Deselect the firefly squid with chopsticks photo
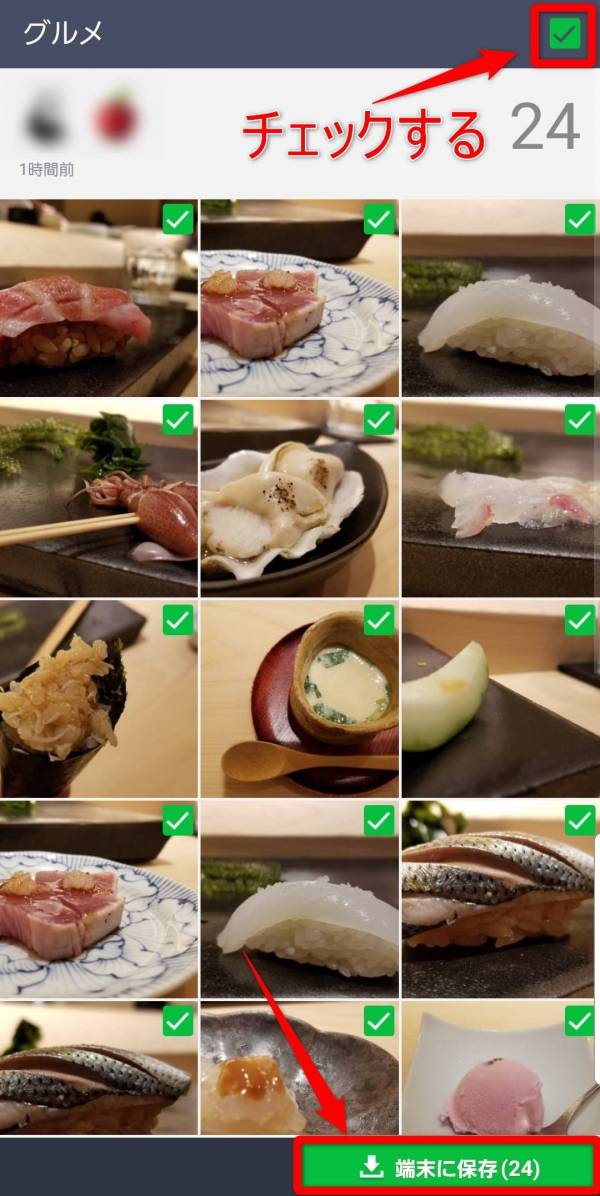The height and width of the screenshot is (1196, 600). pyautogui.click(x=178, y=420)
